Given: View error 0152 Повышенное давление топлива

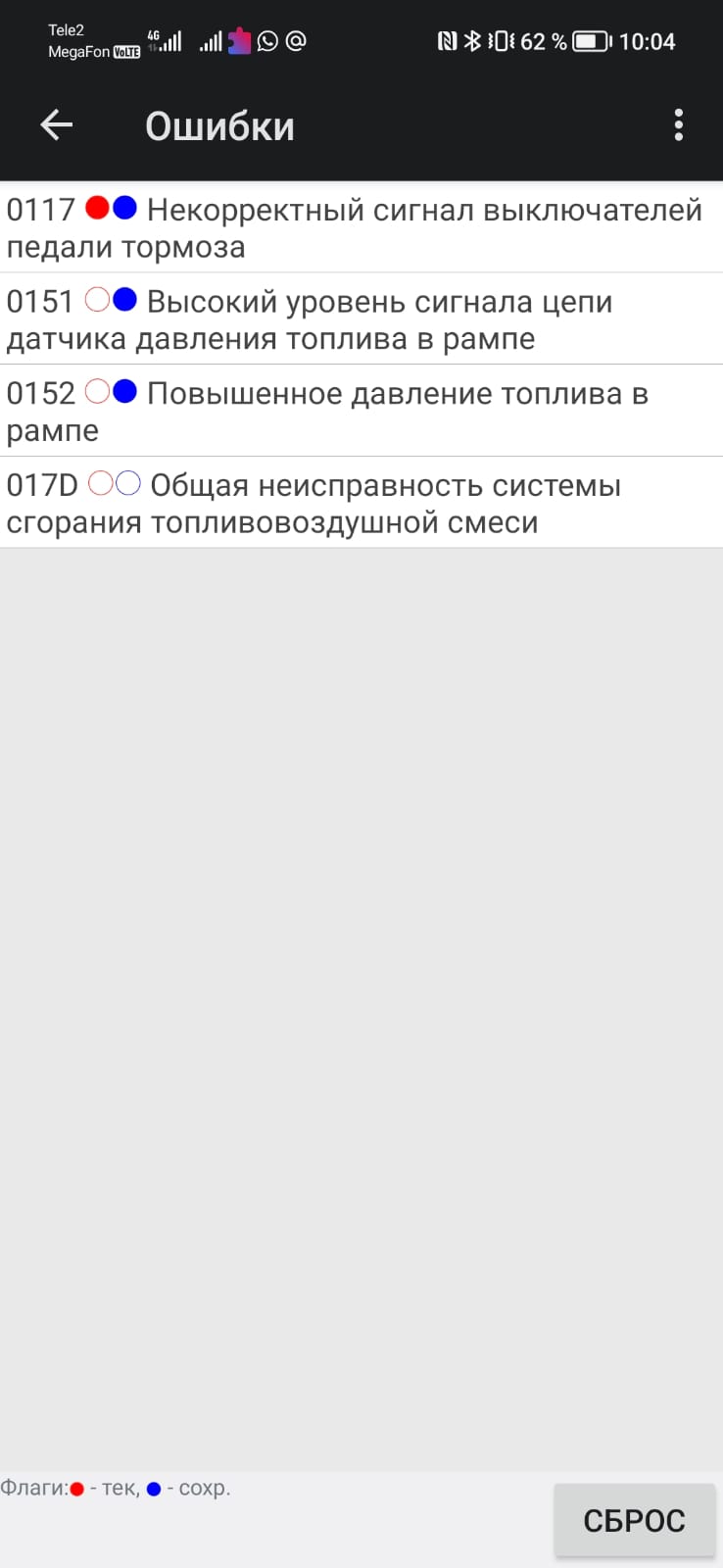Looking at the screenshot, I should pos(361,412).
